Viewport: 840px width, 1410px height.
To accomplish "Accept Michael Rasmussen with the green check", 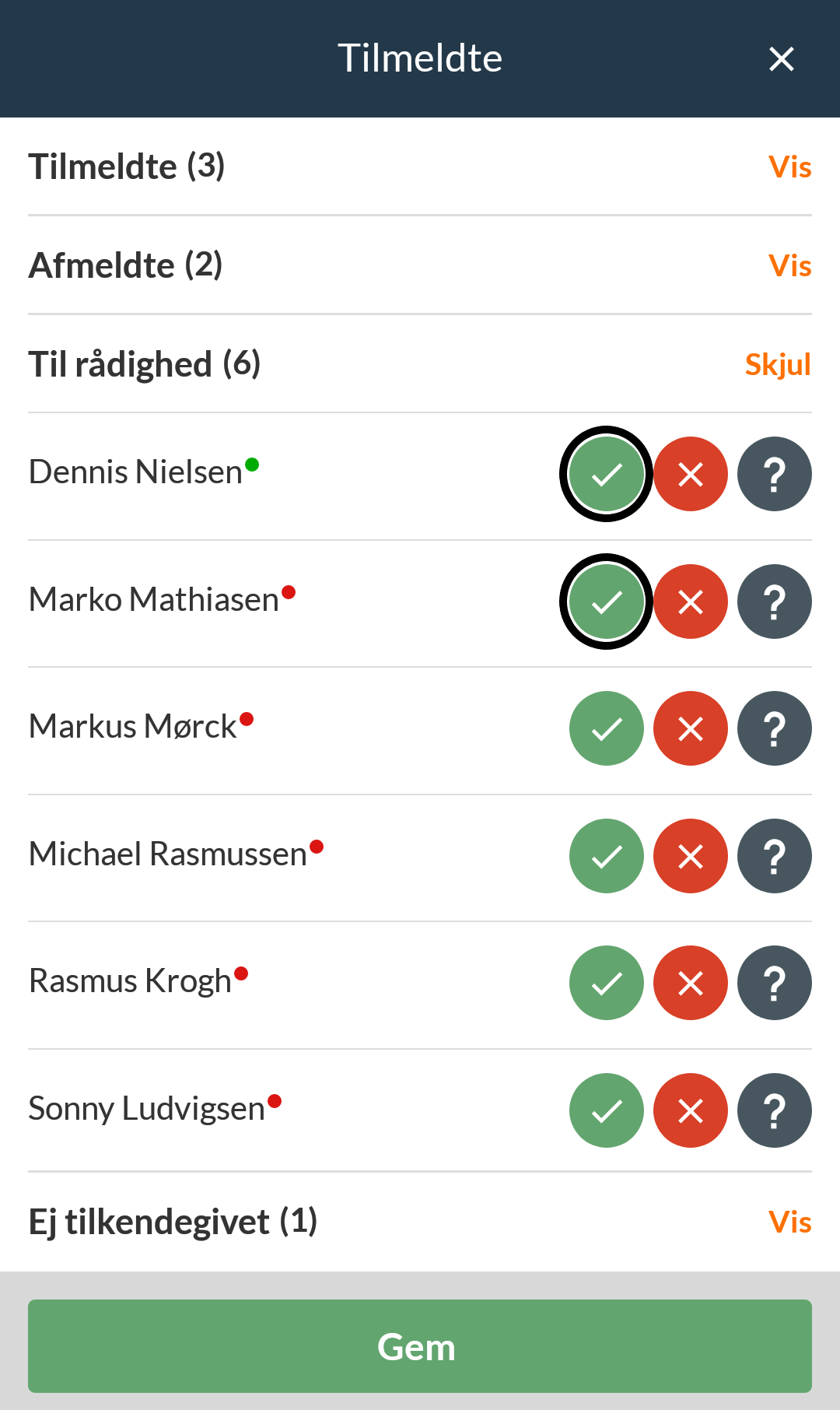I will click(x=607, y=856).
